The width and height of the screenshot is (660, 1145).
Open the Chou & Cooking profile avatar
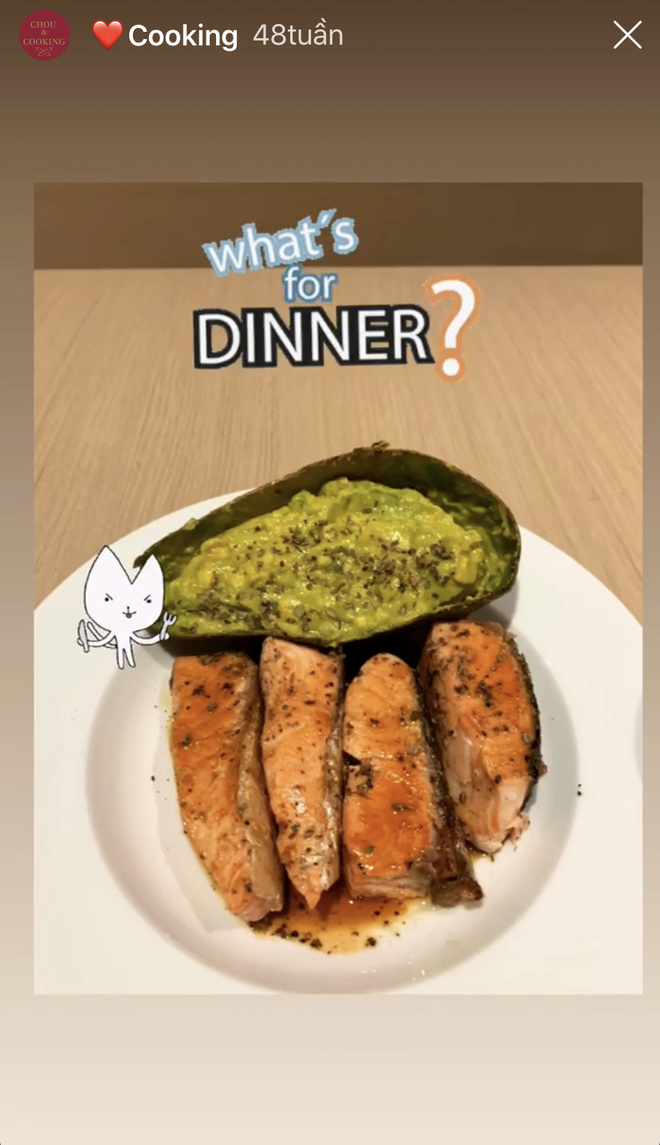(44, 35)
